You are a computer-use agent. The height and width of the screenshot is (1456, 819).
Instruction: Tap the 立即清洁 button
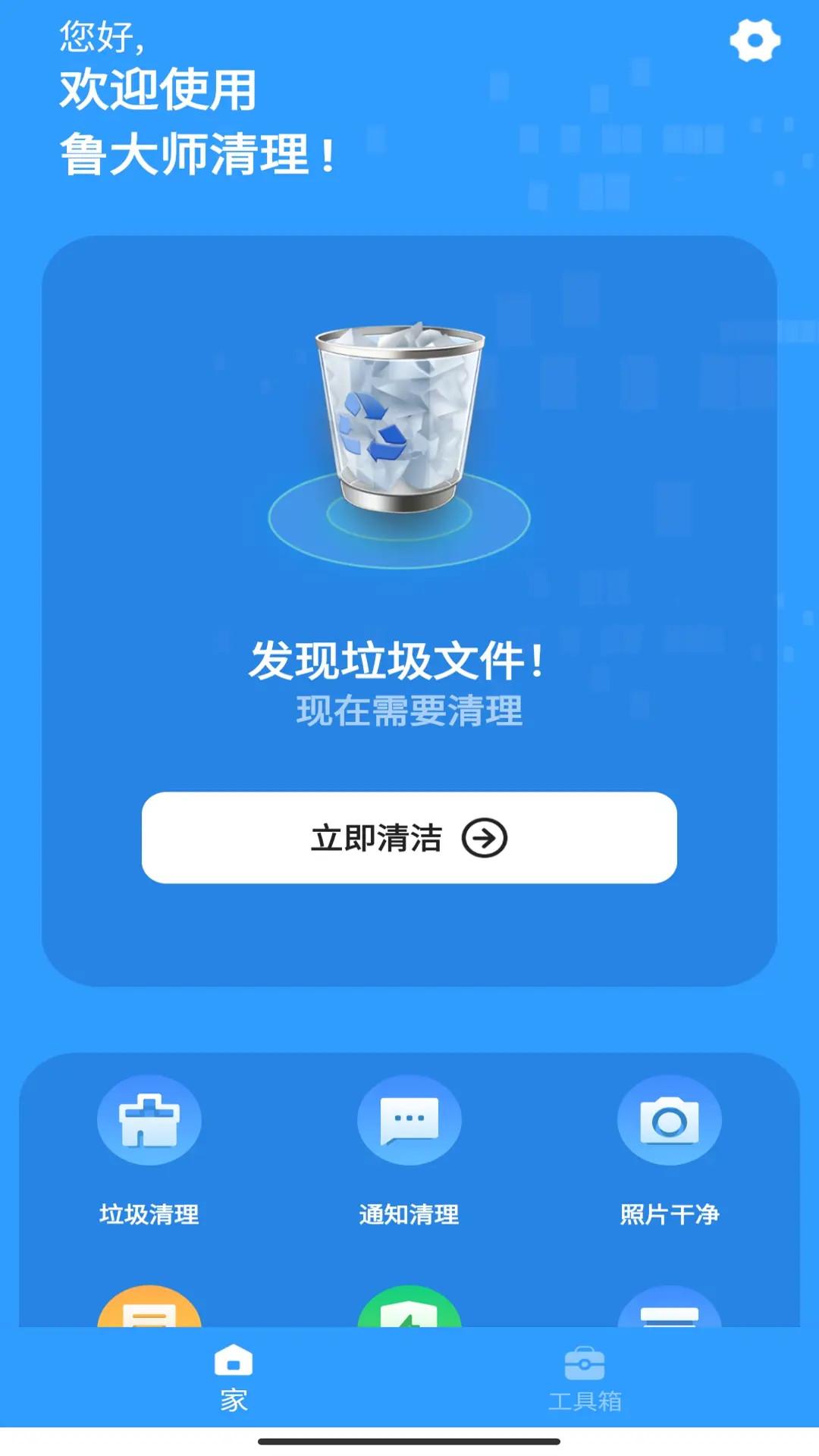(x=409, y=837)
